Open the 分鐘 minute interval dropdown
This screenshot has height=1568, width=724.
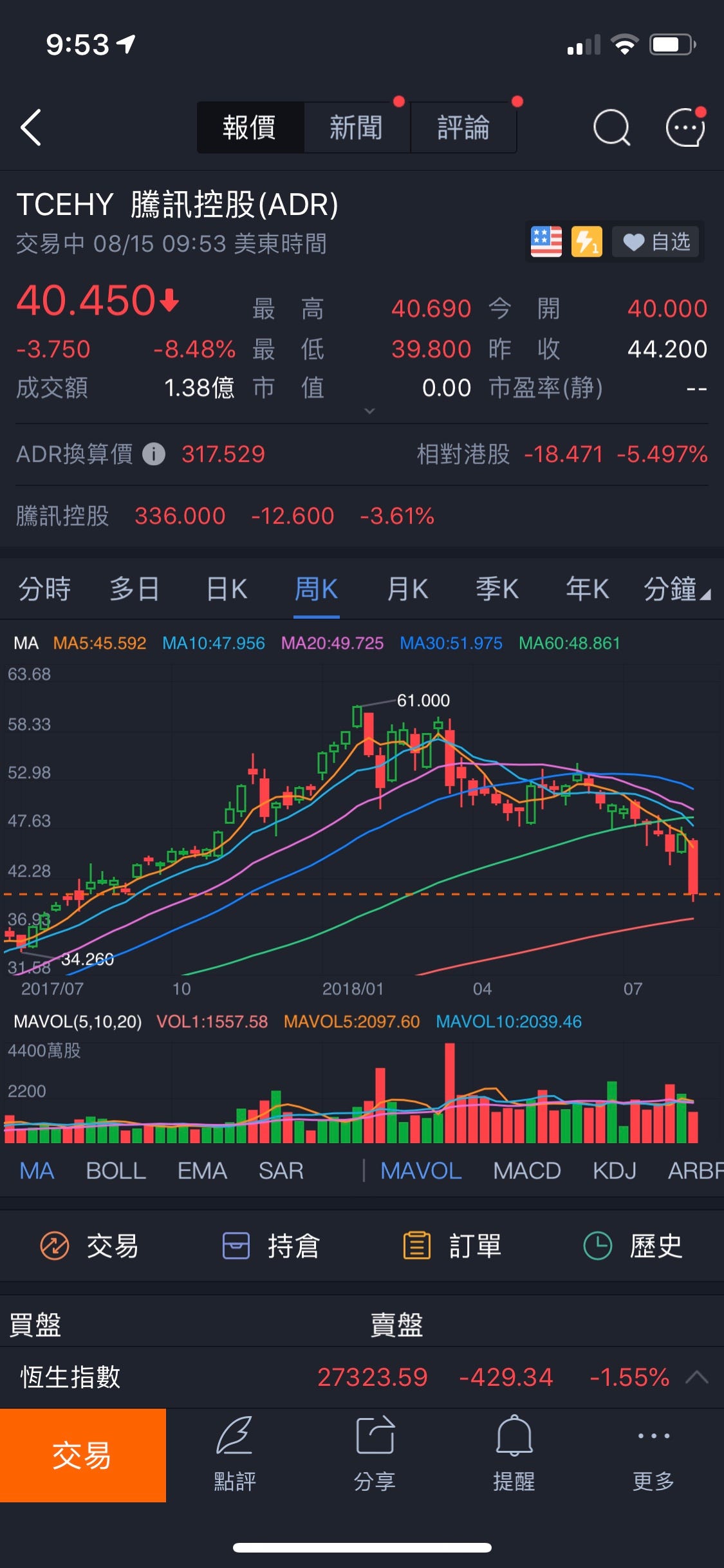[677, 589]
